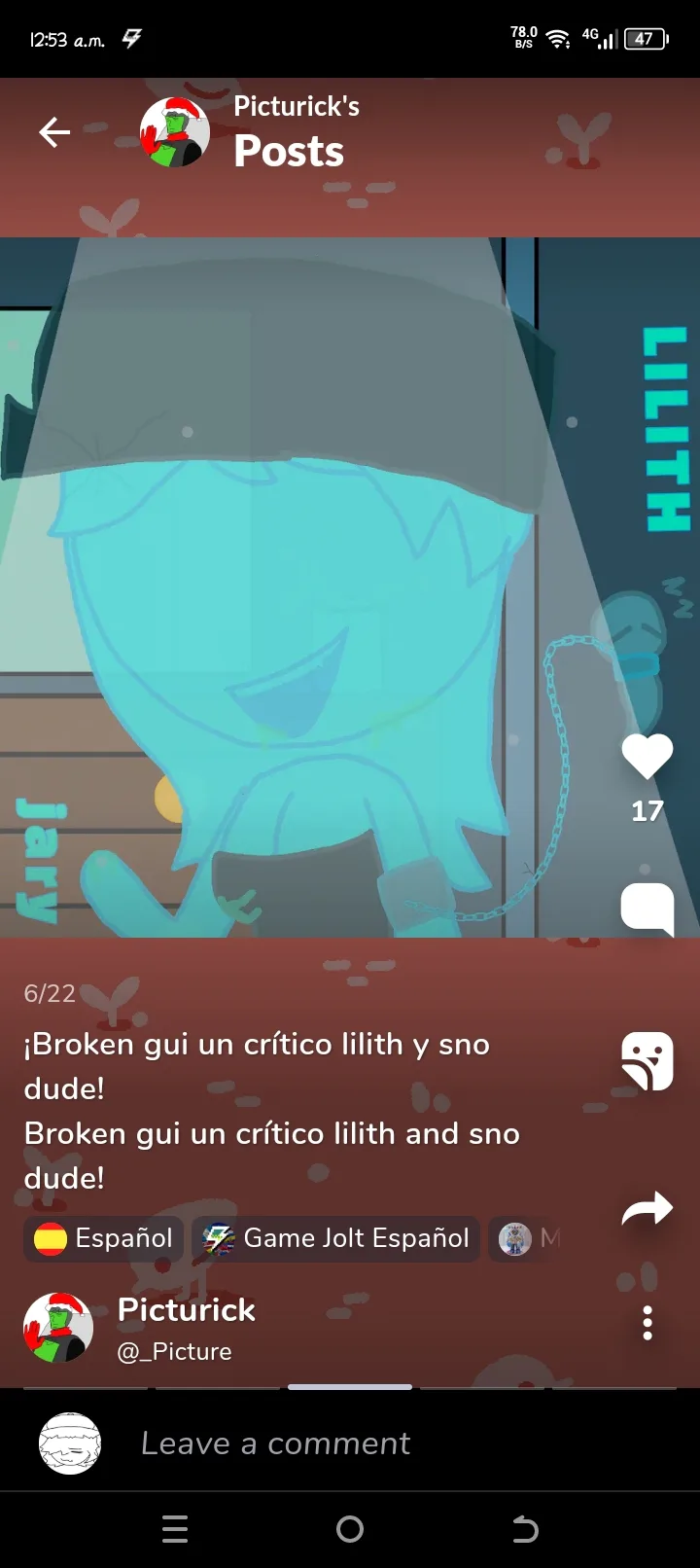Screen dimensions: 700x1568
Task: Like this post with the heart icon
Action: 647,757
